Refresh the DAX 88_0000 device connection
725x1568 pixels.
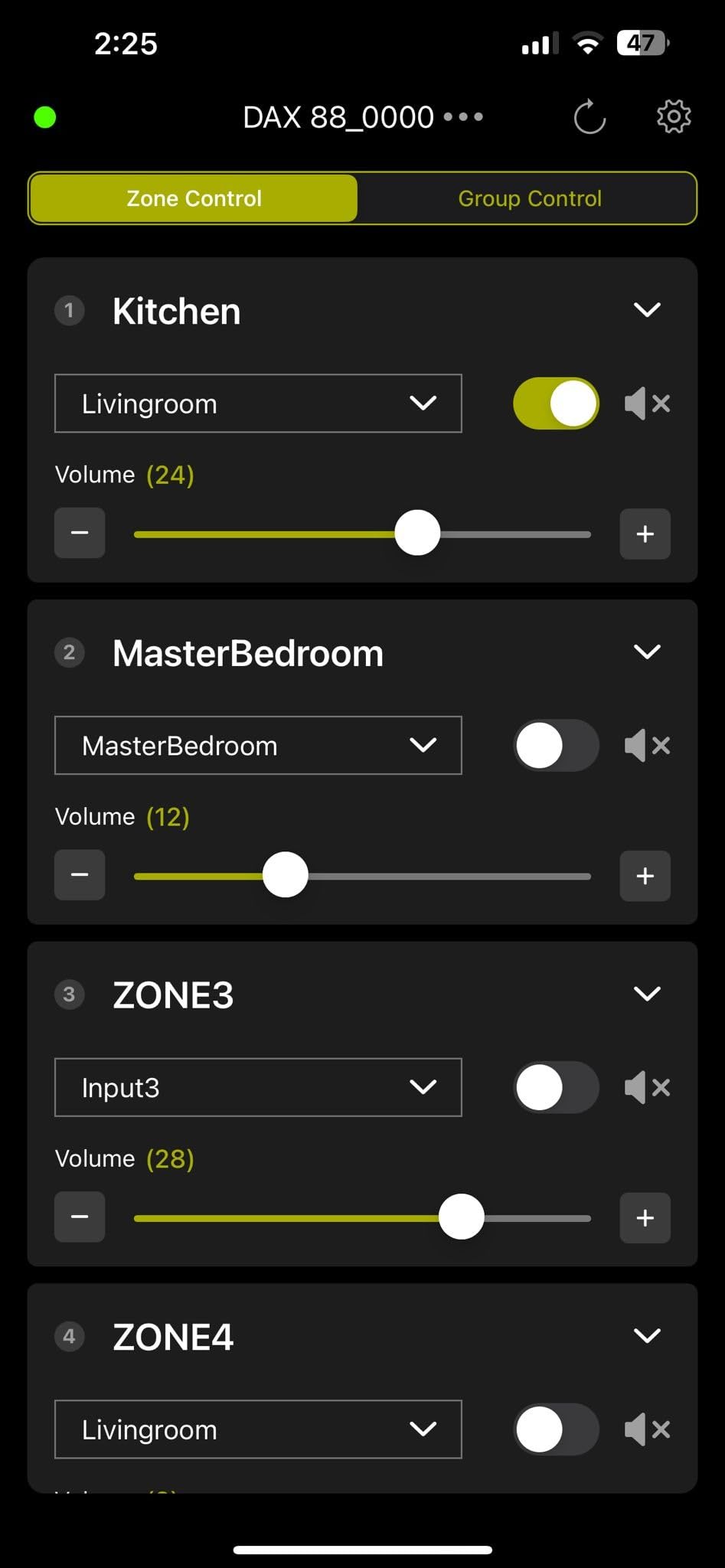(x=589, y=116)
